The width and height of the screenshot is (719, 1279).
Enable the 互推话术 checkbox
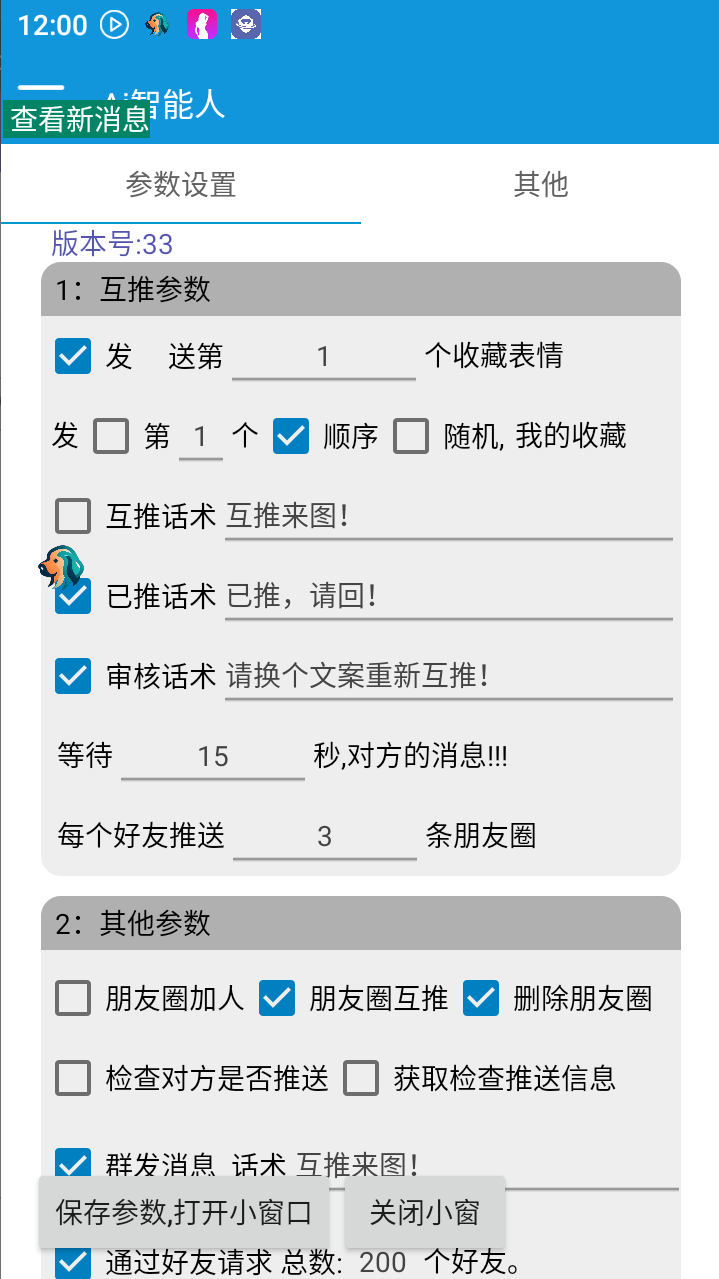click(73, 516)
